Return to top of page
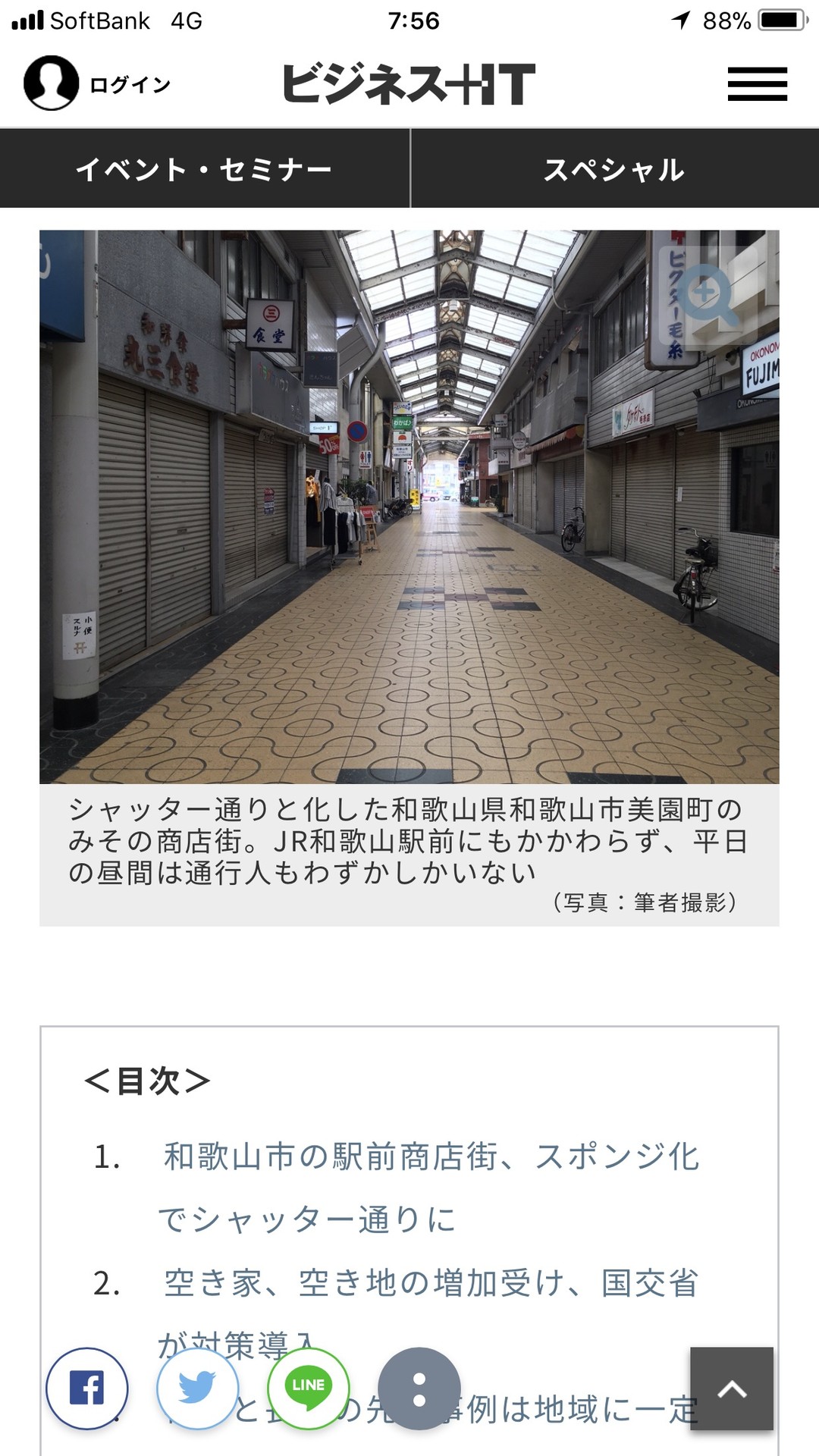819x1456 pixels. coord(731,1389)
